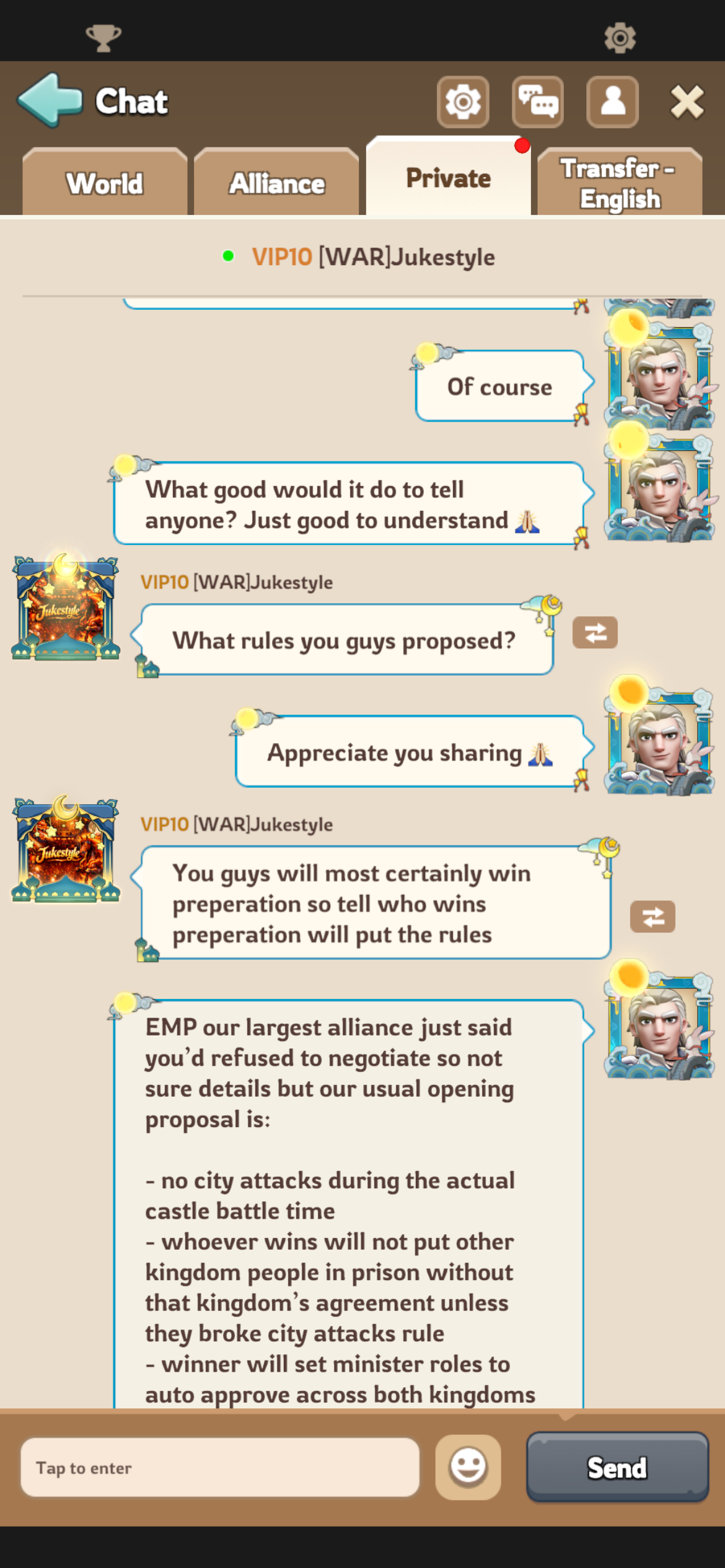Switch to the Alliance tab
Image resolution: width=725 pixels, height=1568 pixels.
(276, 183)
